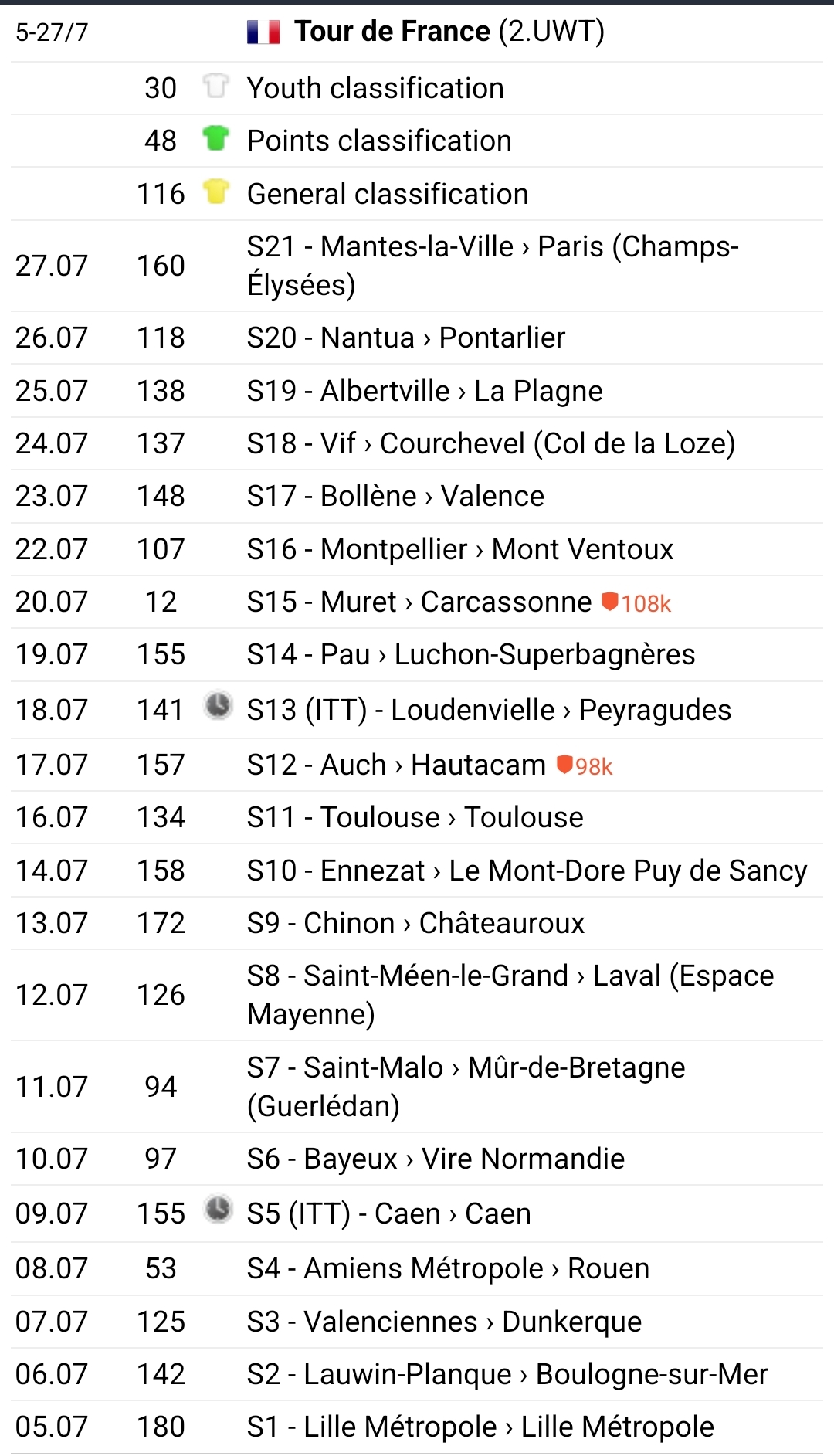Open stage S2 Lauwin-Planque to Boulogne-sur-Mer
This screenshot has width=834, height=1456.
(x=507, y=1374)
